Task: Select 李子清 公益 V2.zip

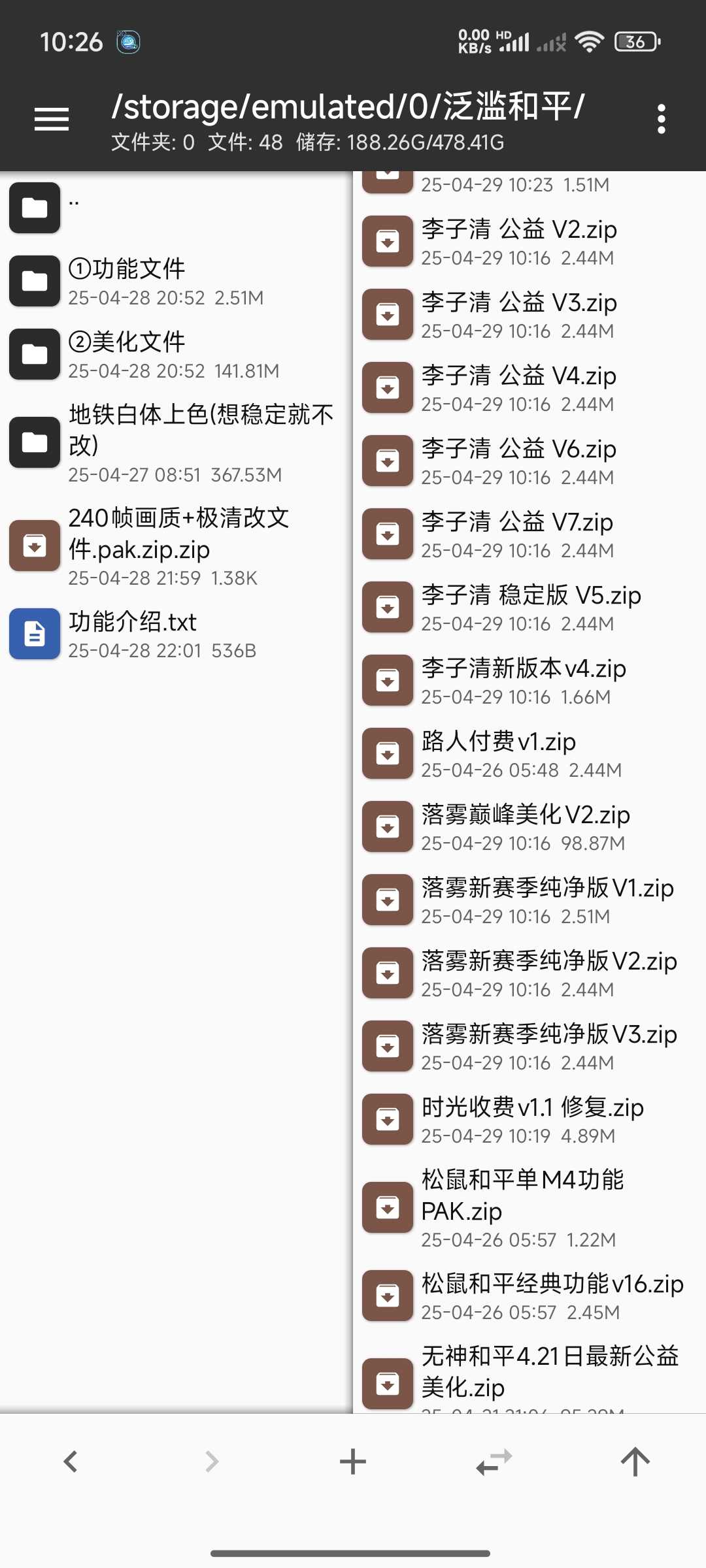Action: tap(529, 242)
